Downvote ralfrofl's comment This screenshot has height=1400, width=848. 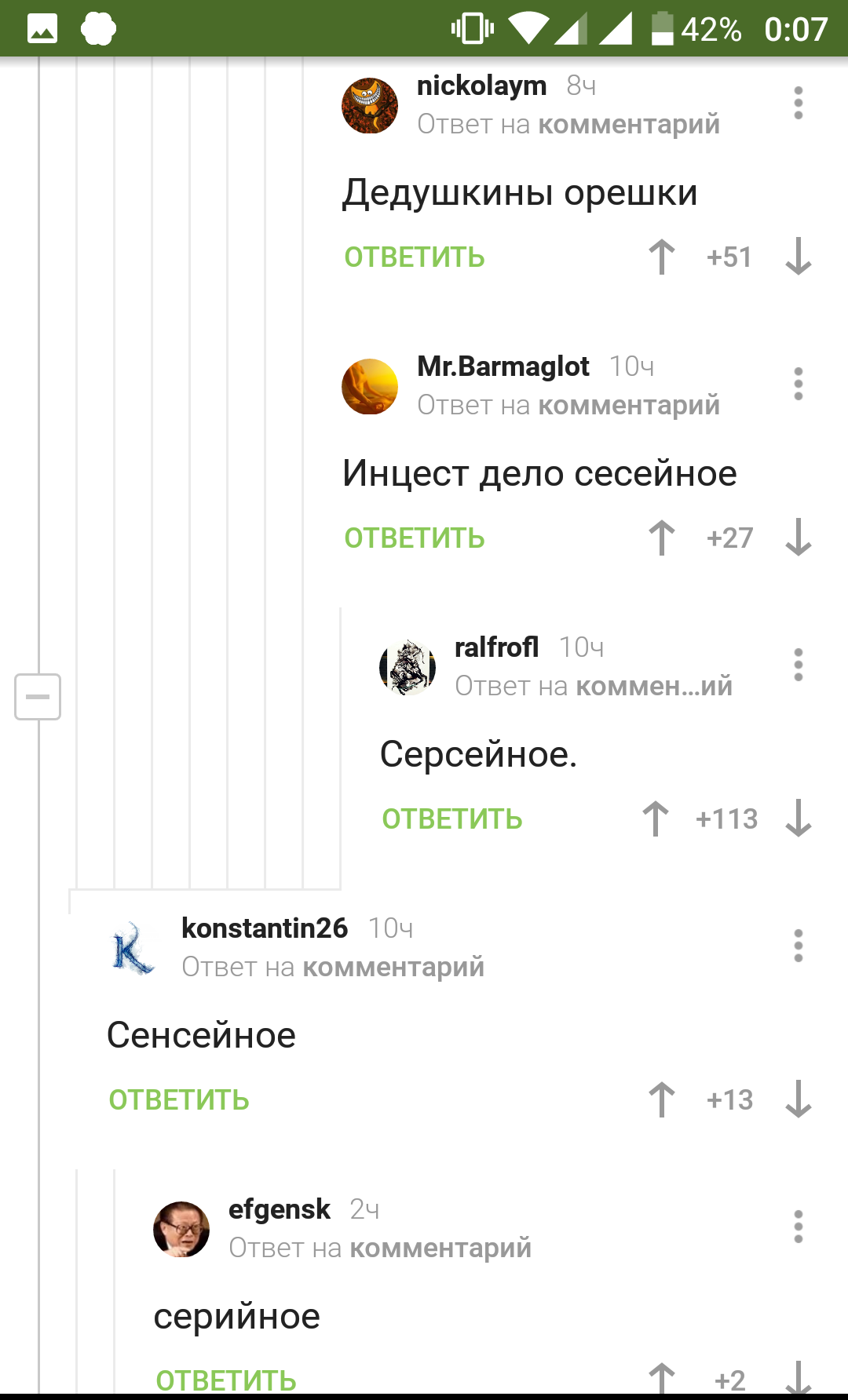coord(798,818)
